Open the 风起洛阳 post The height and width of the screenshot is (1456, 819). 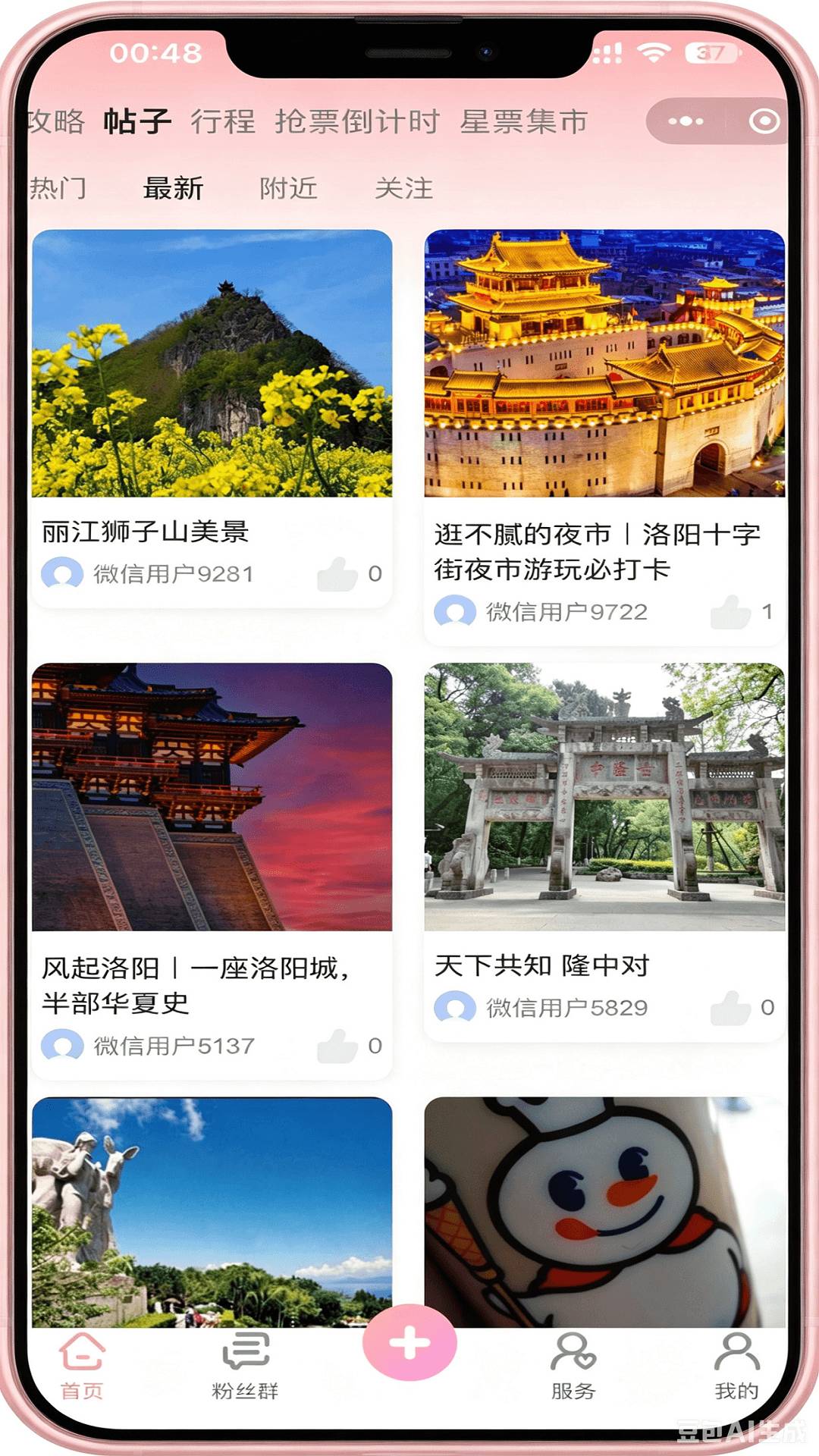coord(212,871)
